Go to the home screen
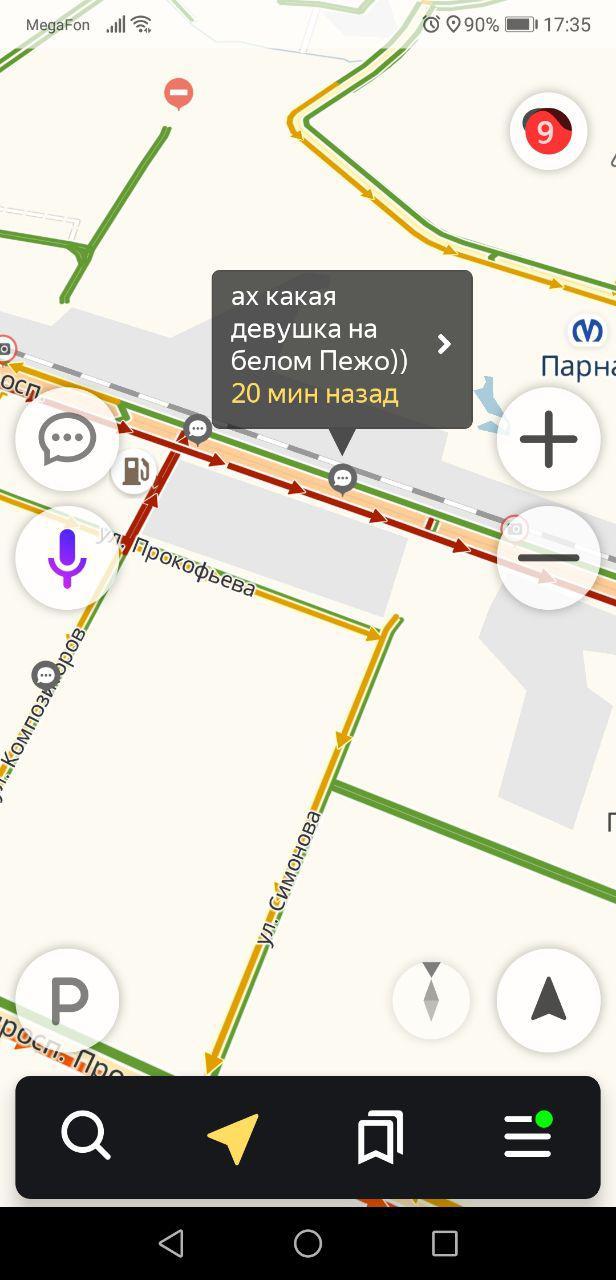The width and height of the screenshot is (616, 1280). tap(308, 1243)
